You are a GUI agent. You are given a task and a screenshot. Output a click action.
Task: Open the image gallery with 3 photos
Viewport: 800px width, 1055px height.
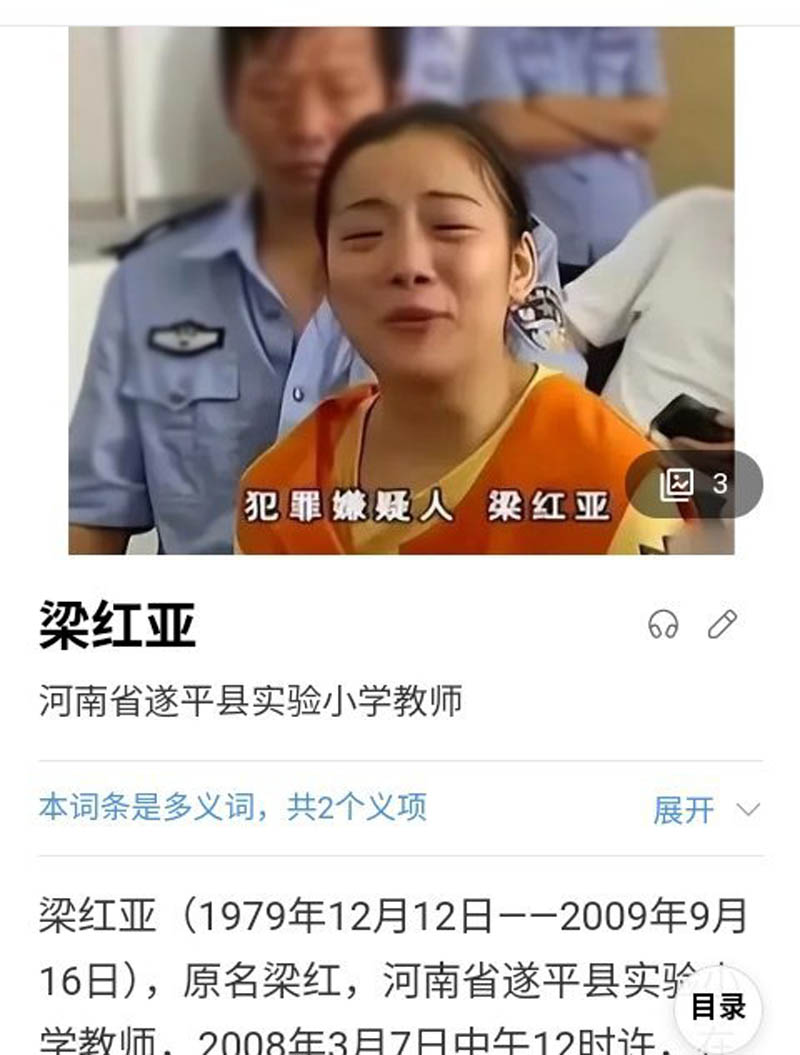click(x=694, y=484)
